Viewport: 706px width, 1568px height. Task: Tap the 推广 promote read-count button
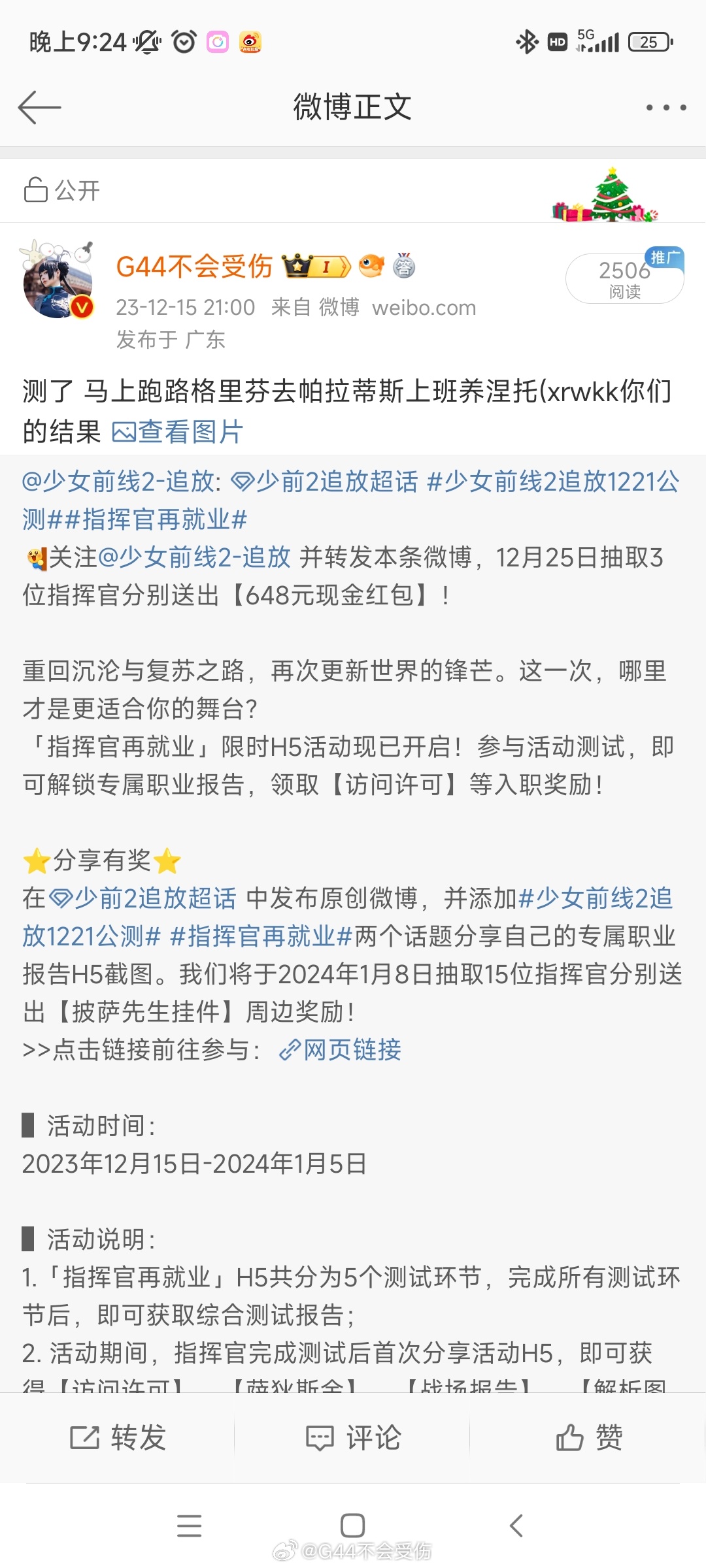click(624, 279)
